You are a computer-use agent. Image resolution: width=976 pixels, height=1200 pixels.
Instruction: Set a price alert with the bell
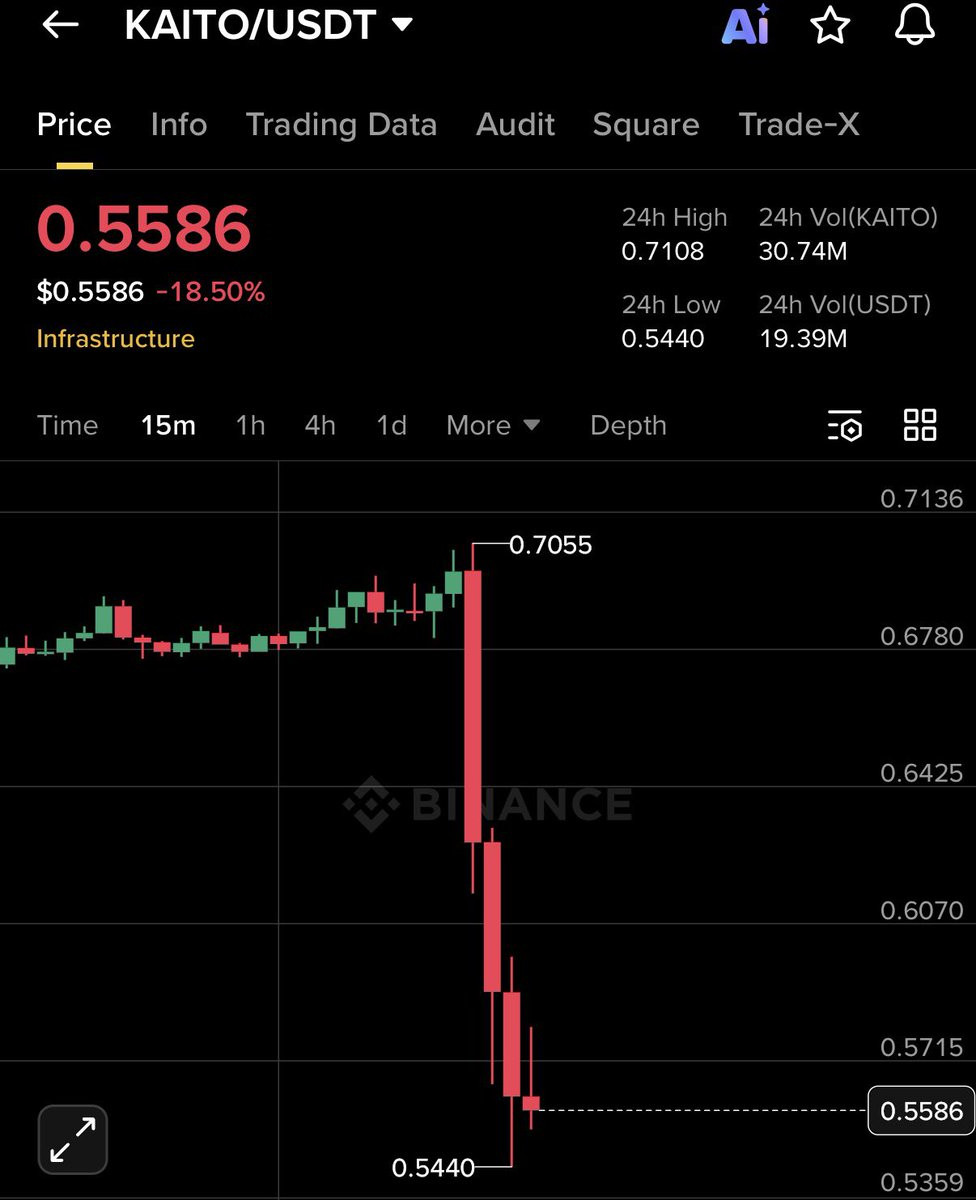914,24
